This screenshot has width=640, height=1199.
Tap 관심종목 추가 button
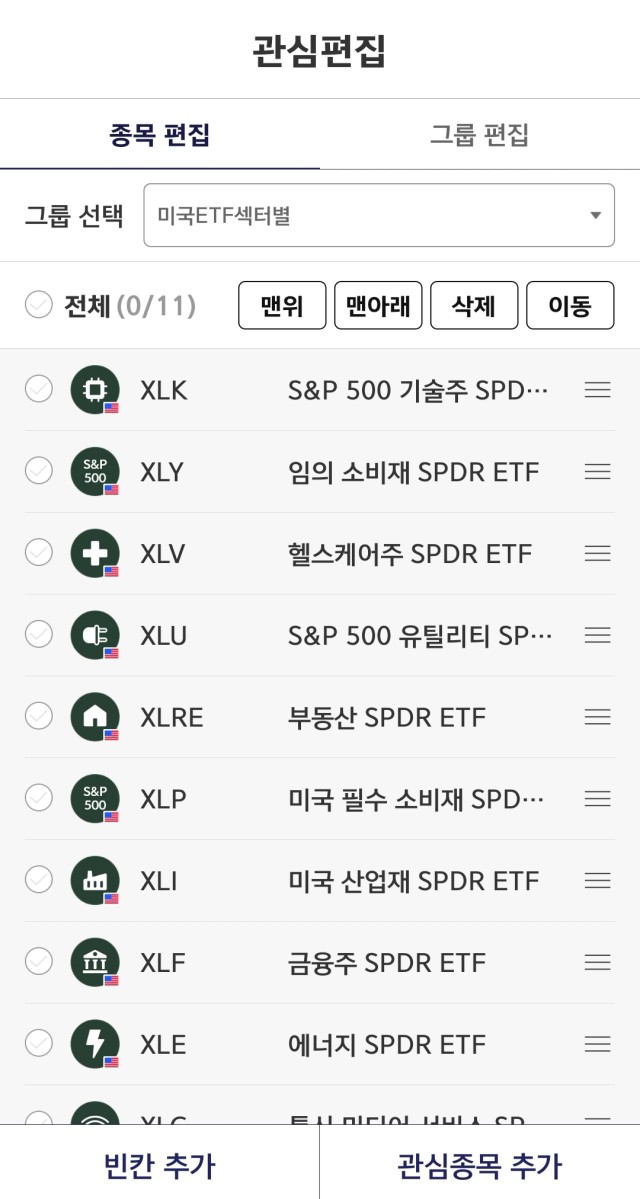tap(479, 1165)
